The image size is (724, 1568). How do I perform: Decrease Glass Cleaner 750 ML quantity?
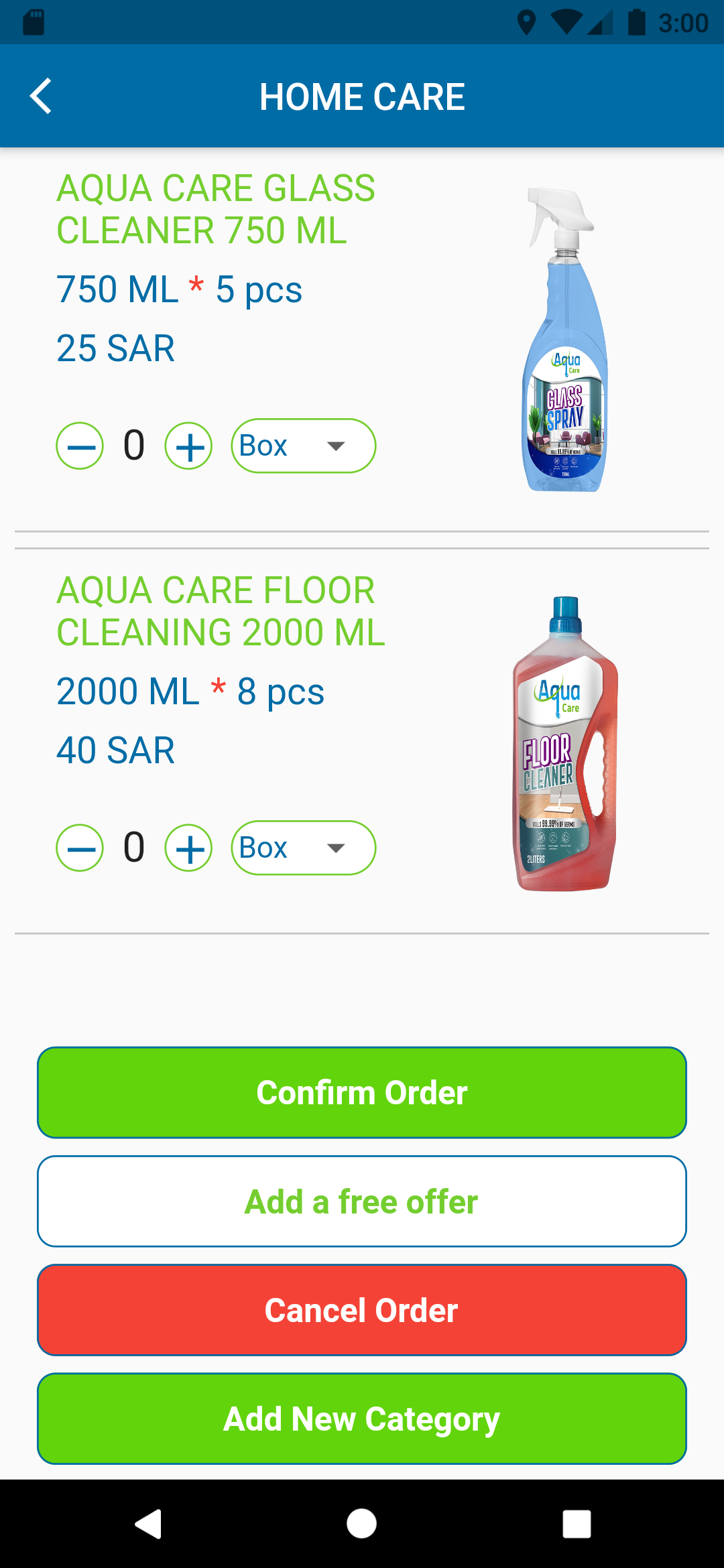[80, 446]
